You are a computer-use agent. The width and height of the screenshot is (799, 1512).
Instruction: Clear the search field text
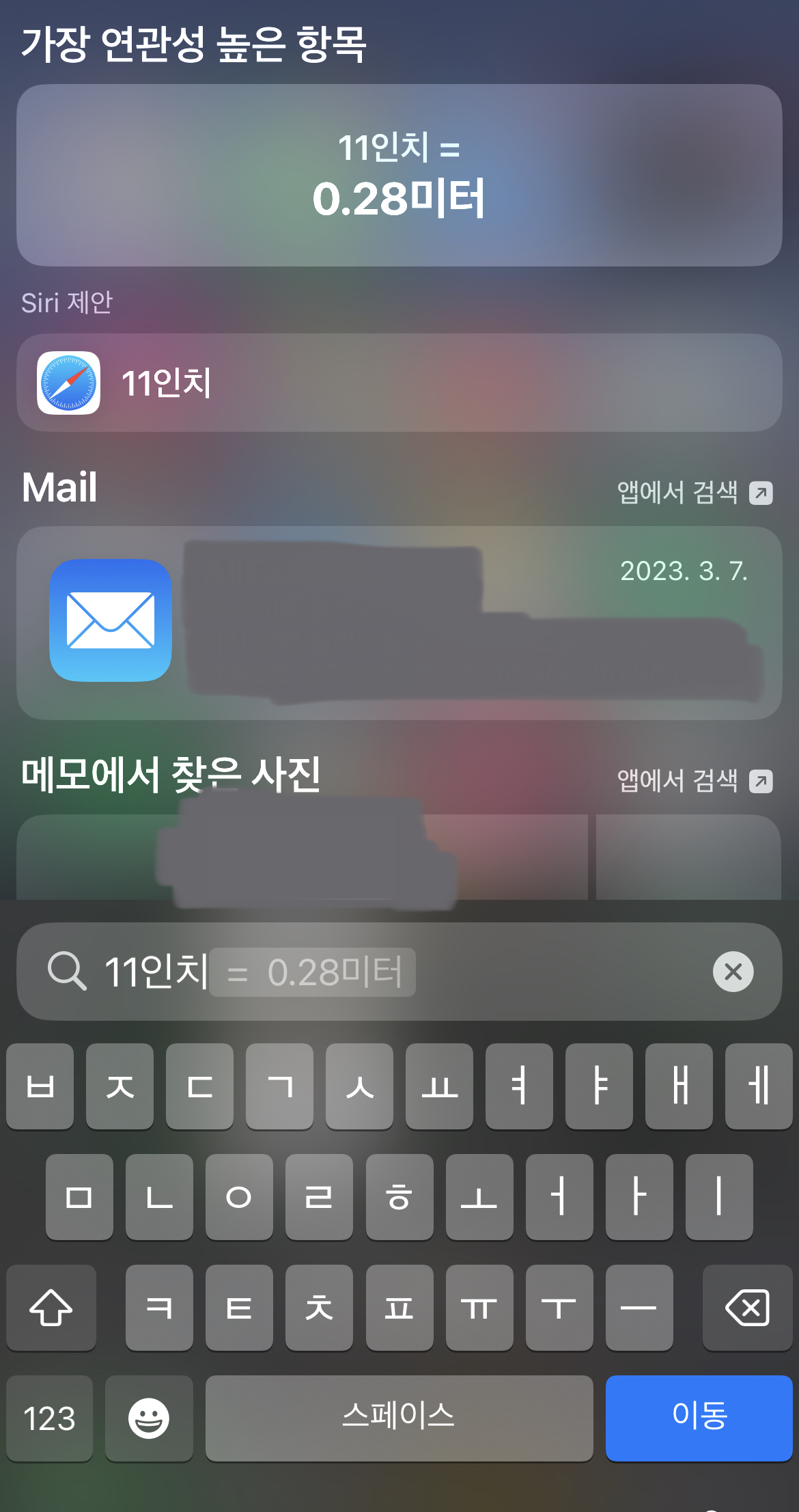733,972
